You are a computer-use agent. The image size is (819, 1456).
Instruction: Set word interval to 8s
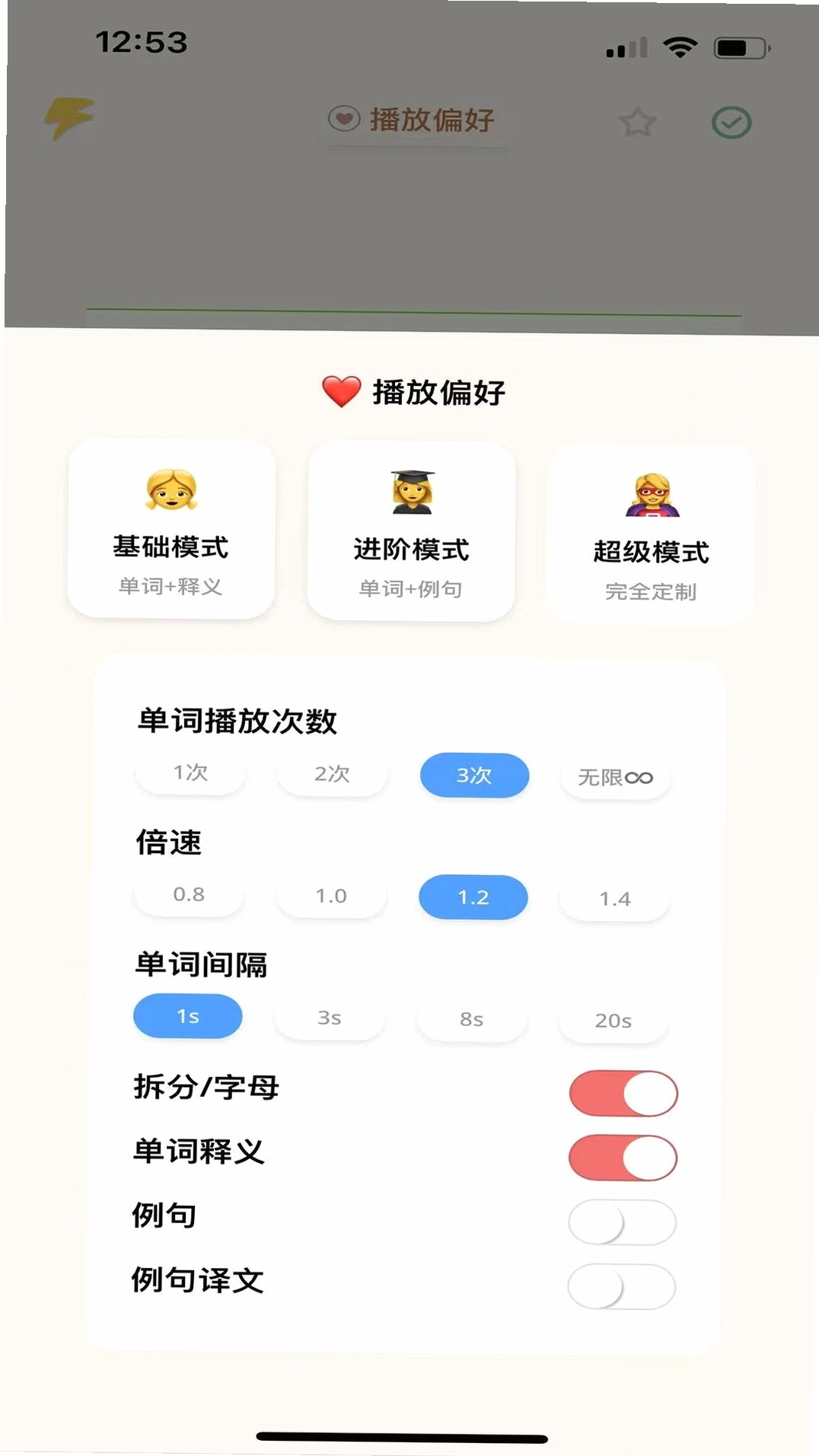coord(471,1019)
